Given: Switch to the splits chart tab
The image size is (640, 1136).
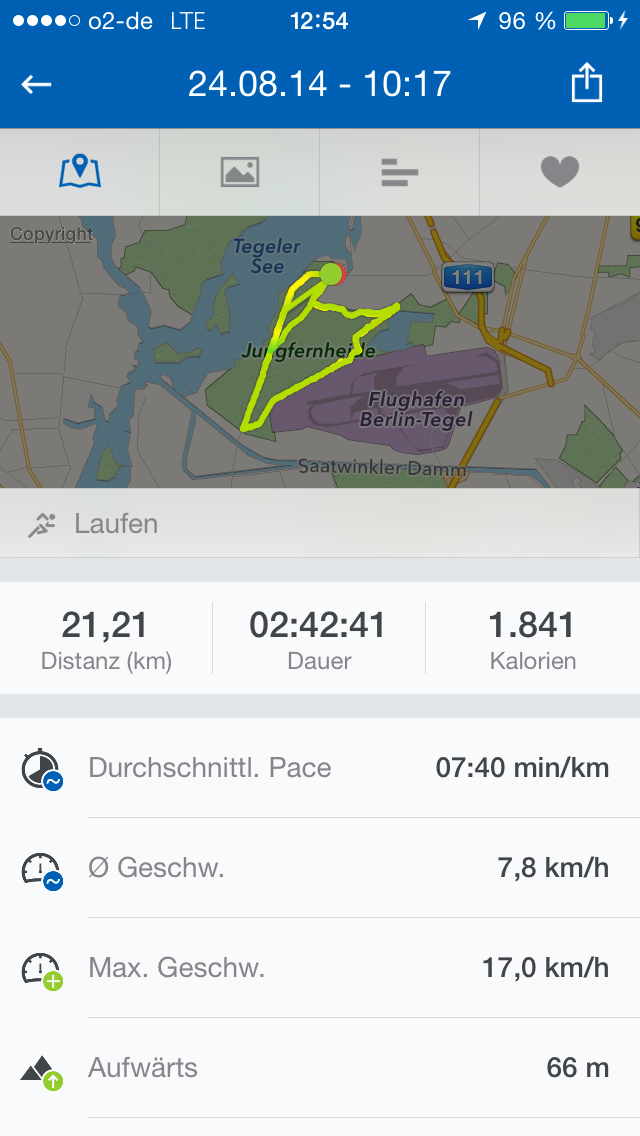Looking at the screenshot, I should [x=400, y=172].
